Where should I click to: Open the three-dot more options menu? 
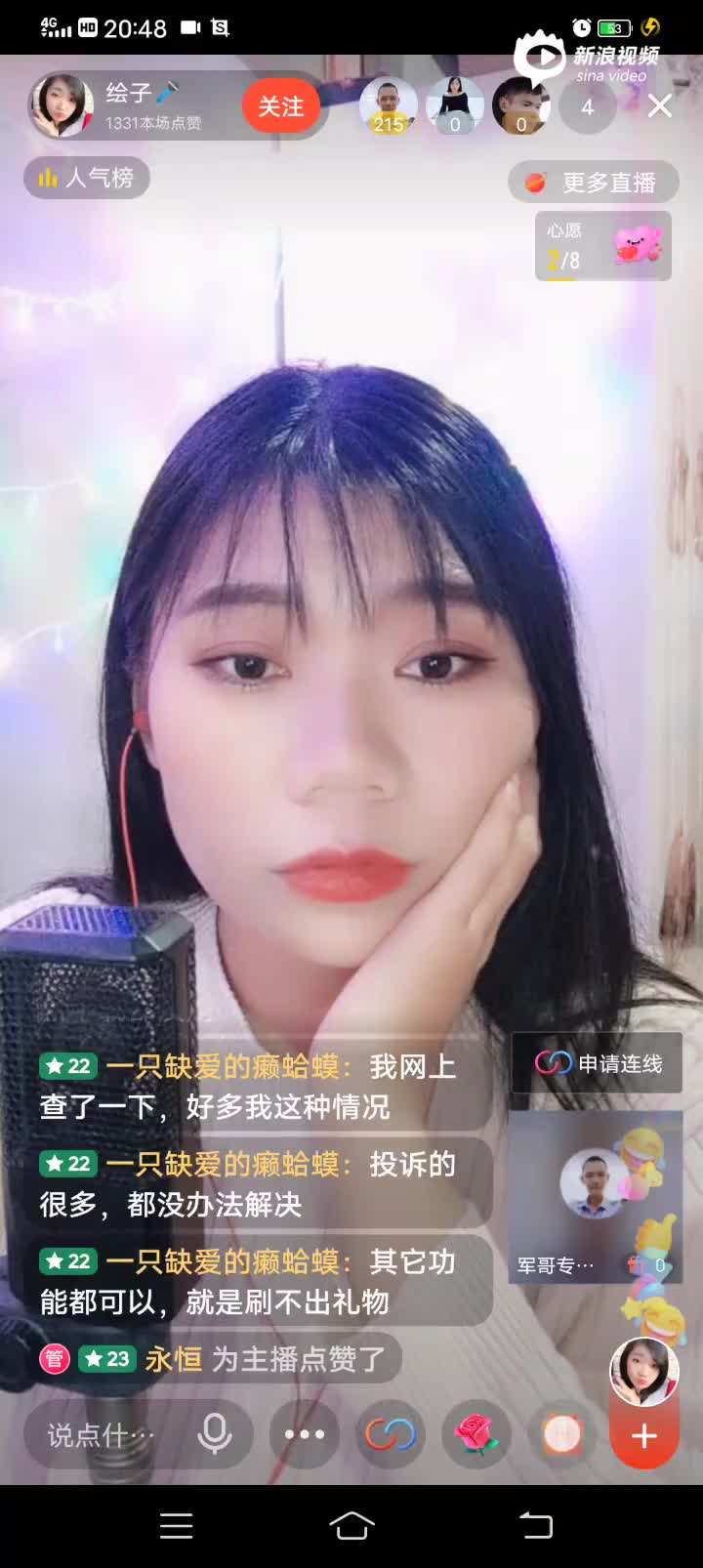point(305,1434)
